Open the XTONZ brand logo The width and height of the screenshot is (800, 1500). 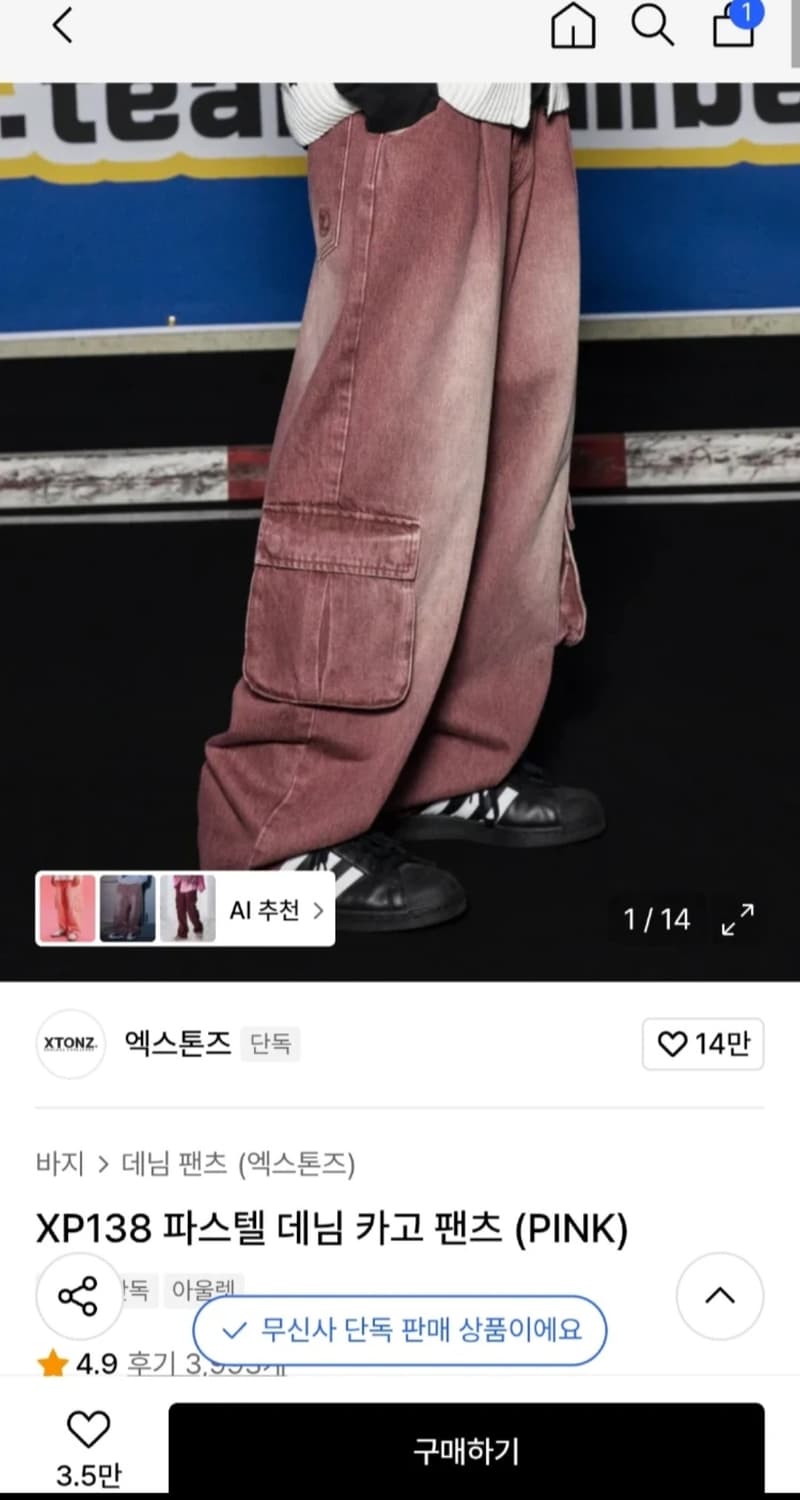(x=70, y=1044)
